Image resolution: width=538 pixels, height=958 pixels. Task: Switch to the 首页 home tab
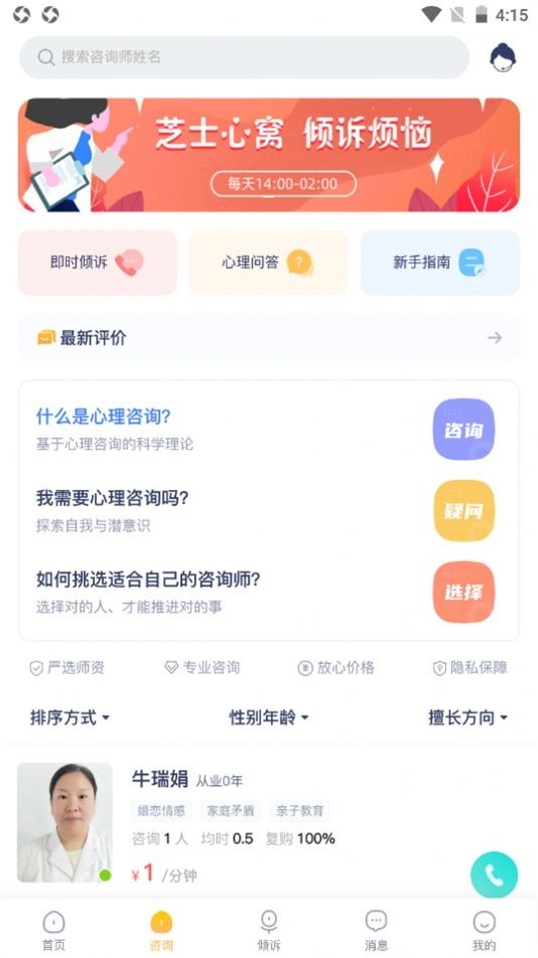click(x=54, y=931)
